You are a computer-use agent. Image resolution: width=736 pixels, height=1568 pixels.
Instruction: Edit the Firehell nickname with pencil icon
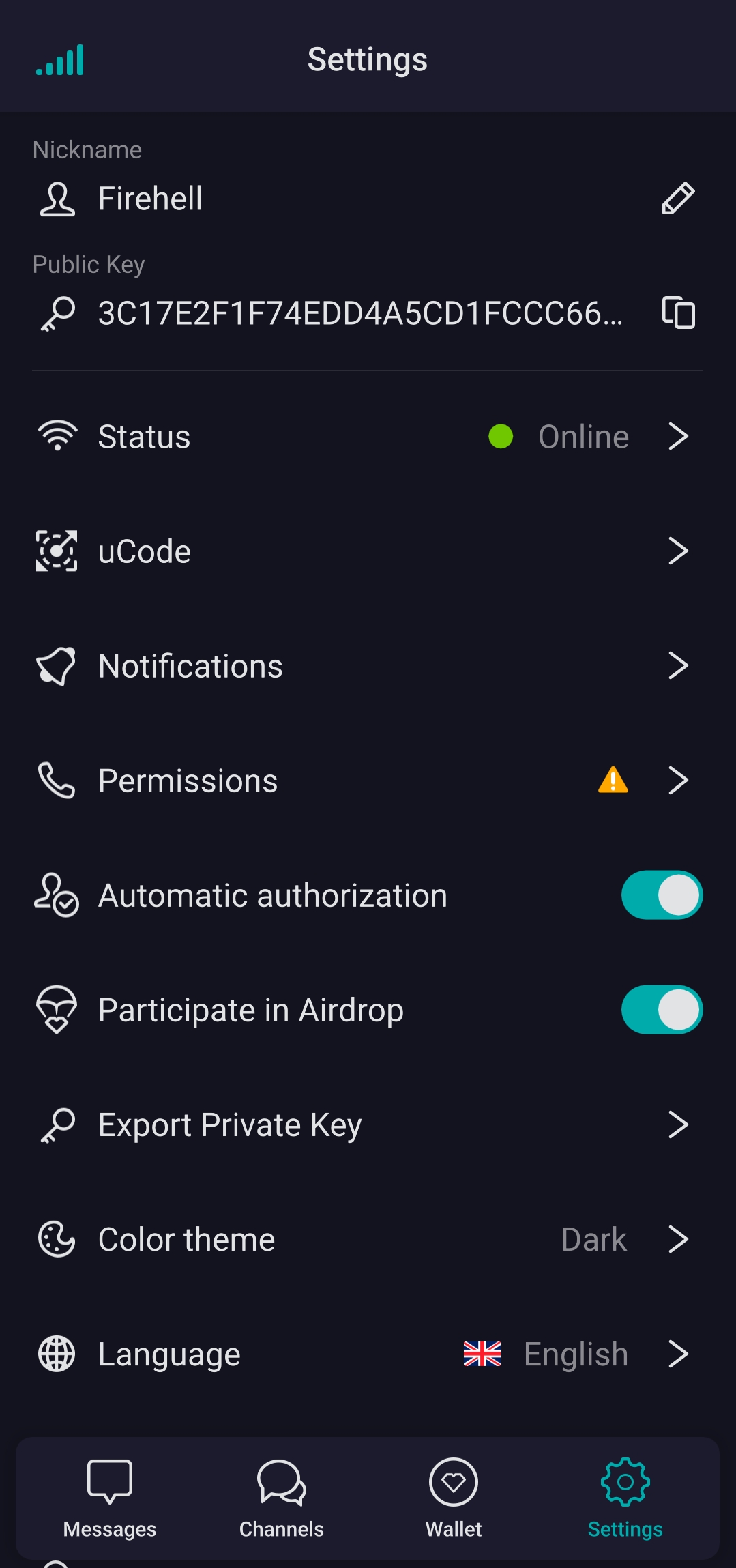[678, 199]
